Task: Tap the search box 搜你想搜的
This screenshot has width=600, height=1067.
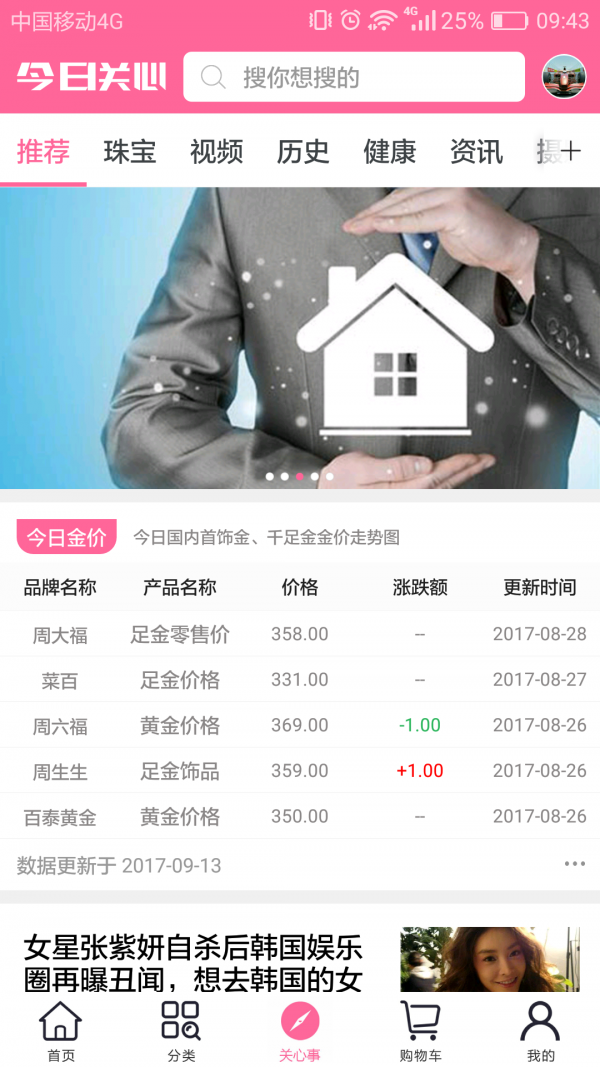Action: coord(354,78)
